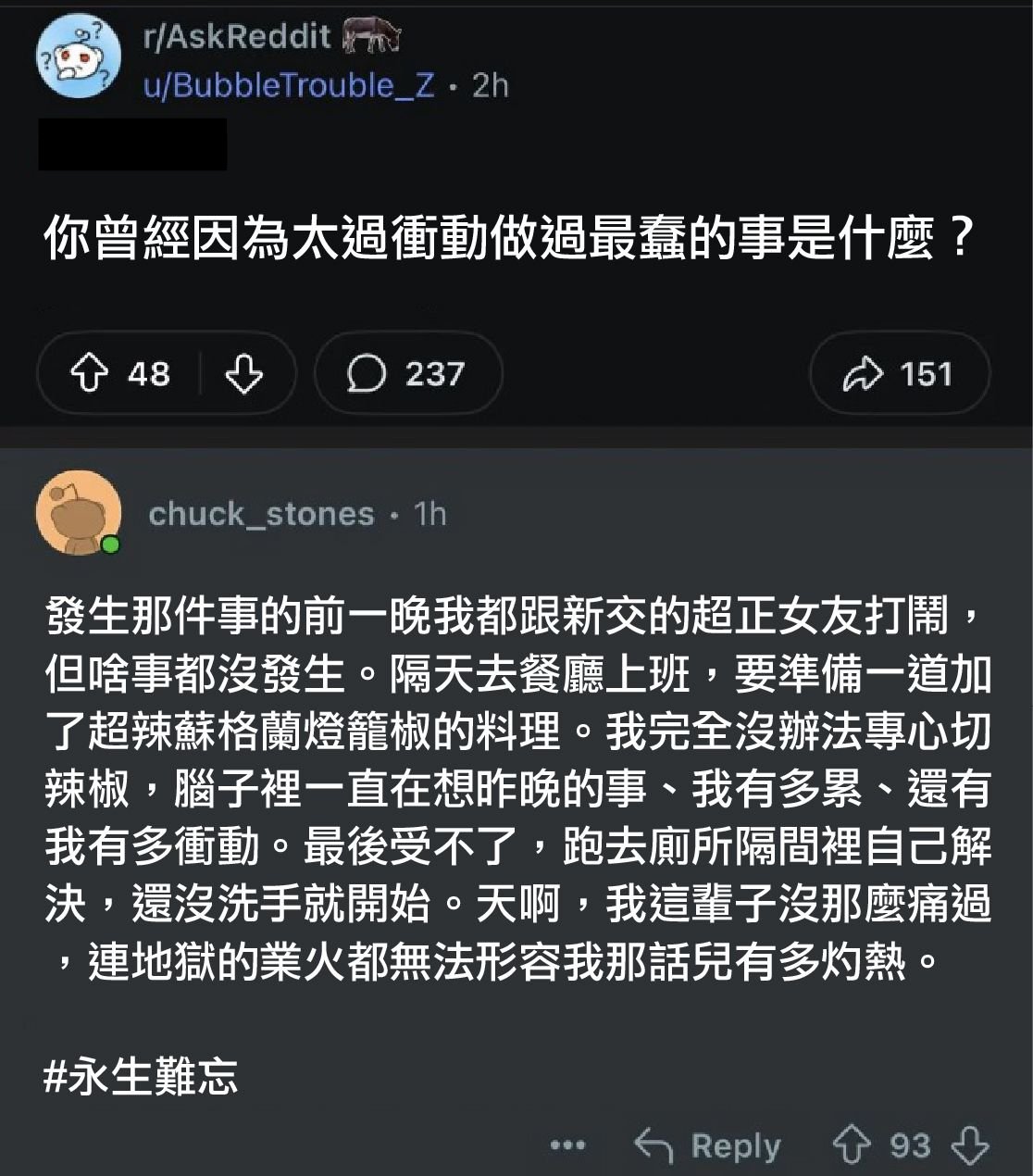1033x1176 pixels.
Task: Upvote chuck_stones' comment
Action: [851, 1145]
